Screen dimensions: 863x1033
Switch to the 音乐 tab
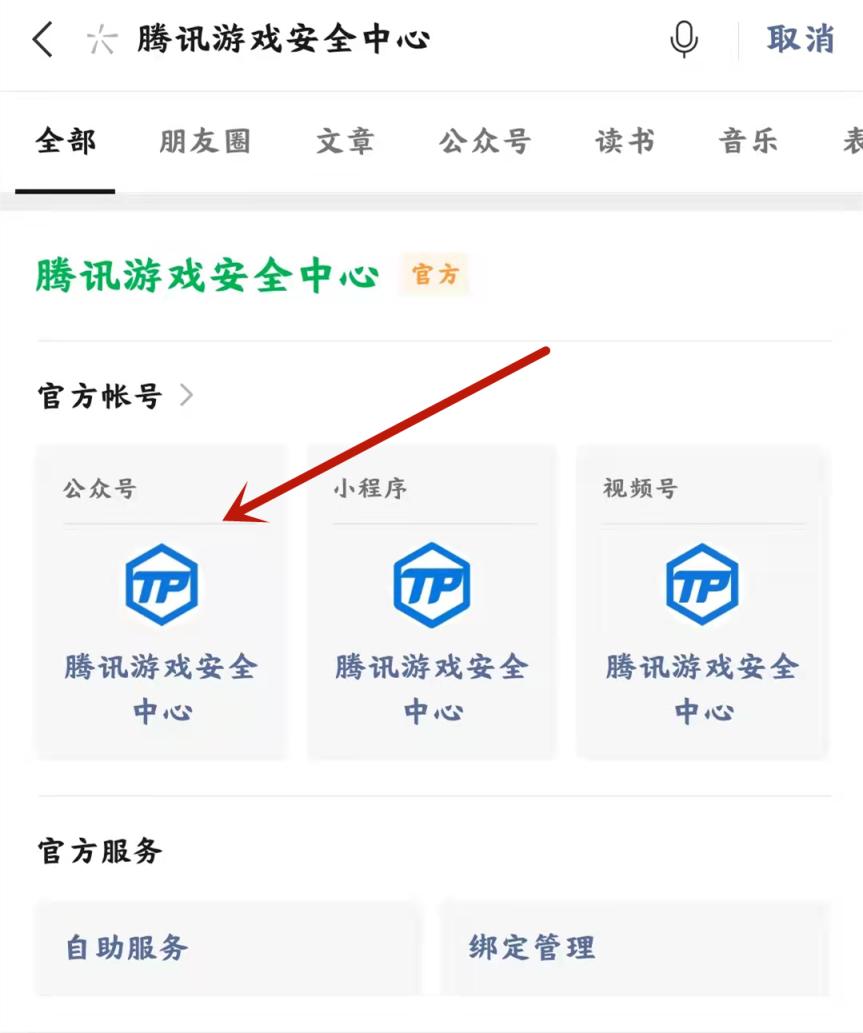(x=748, y=142)
